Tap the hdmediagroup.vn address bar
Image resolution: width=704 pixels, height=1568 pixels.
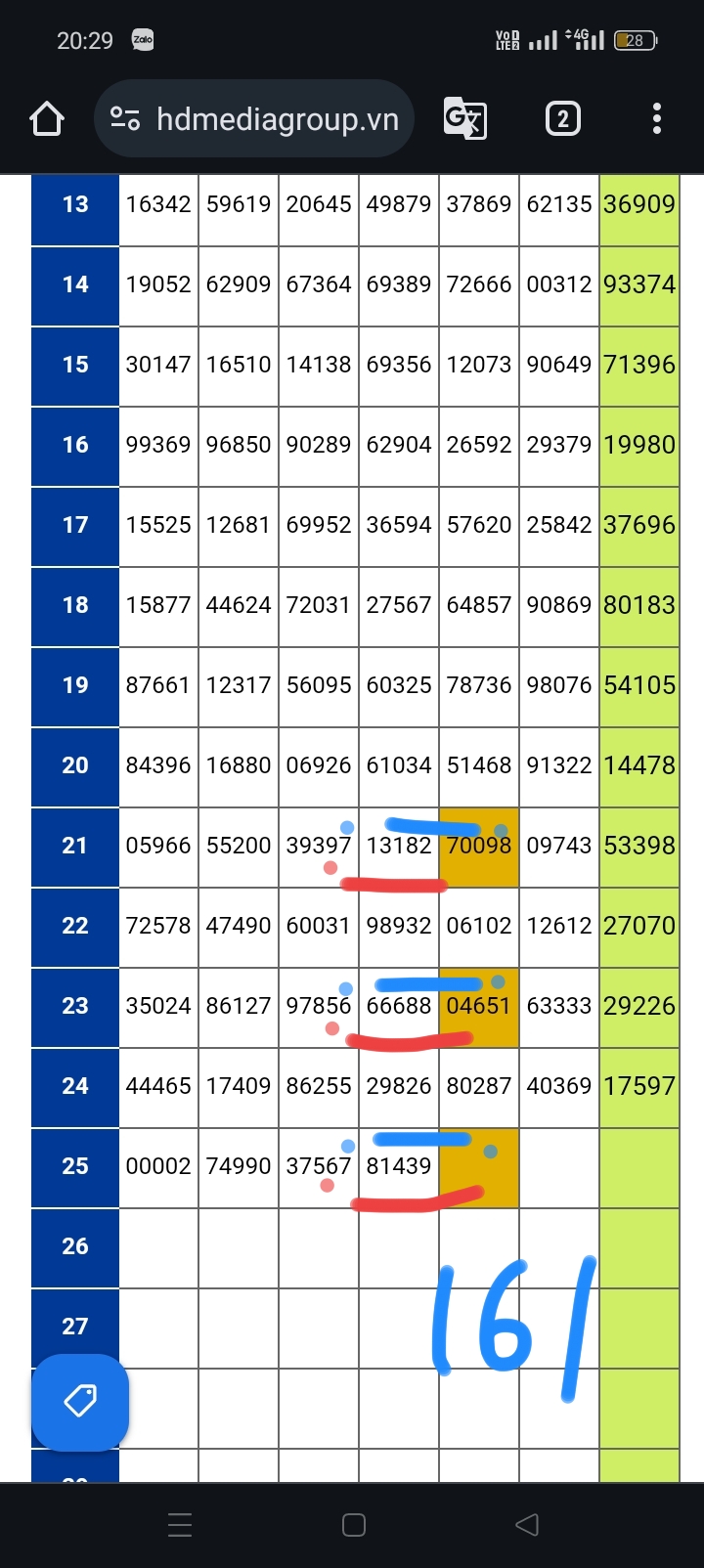pos(254,119)
